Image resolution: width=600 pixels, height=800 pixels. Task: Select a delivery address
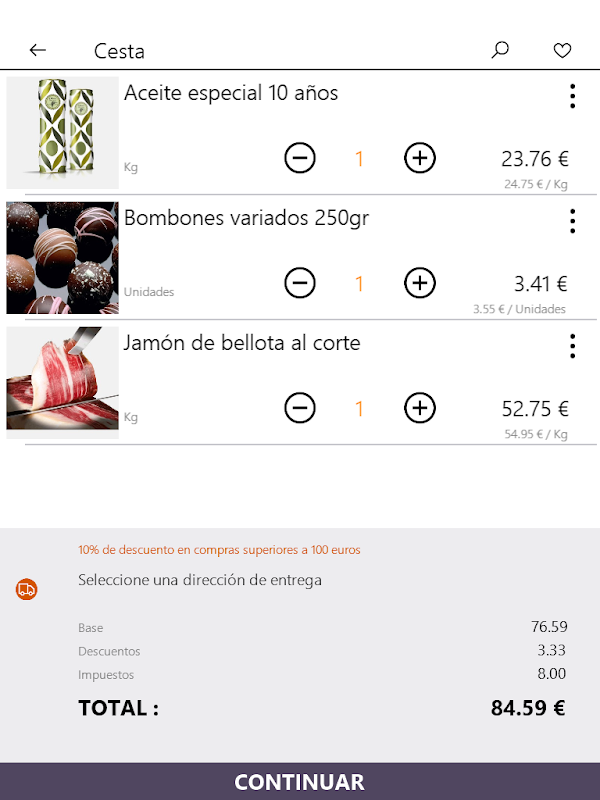pos(200,580)
